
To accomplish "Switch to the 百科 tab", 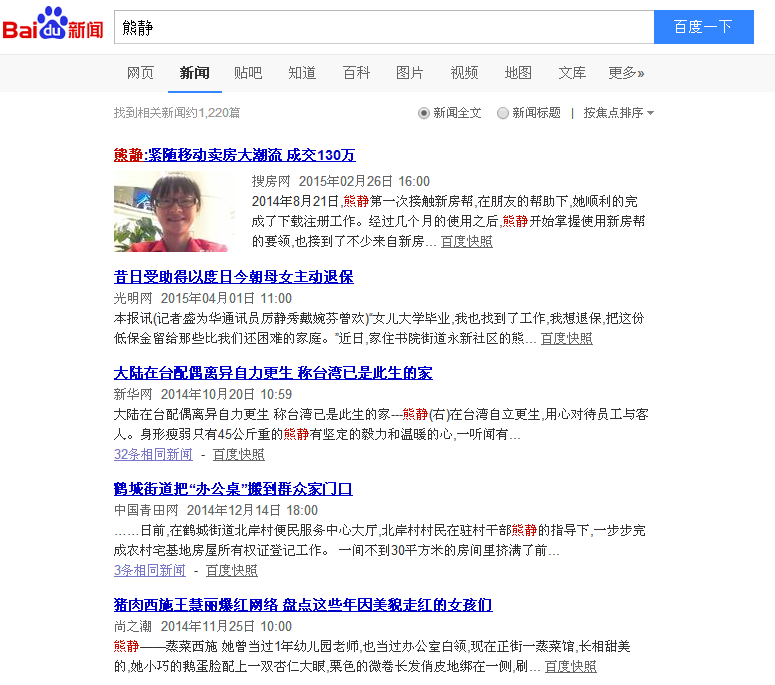I will tap(356, 73).
